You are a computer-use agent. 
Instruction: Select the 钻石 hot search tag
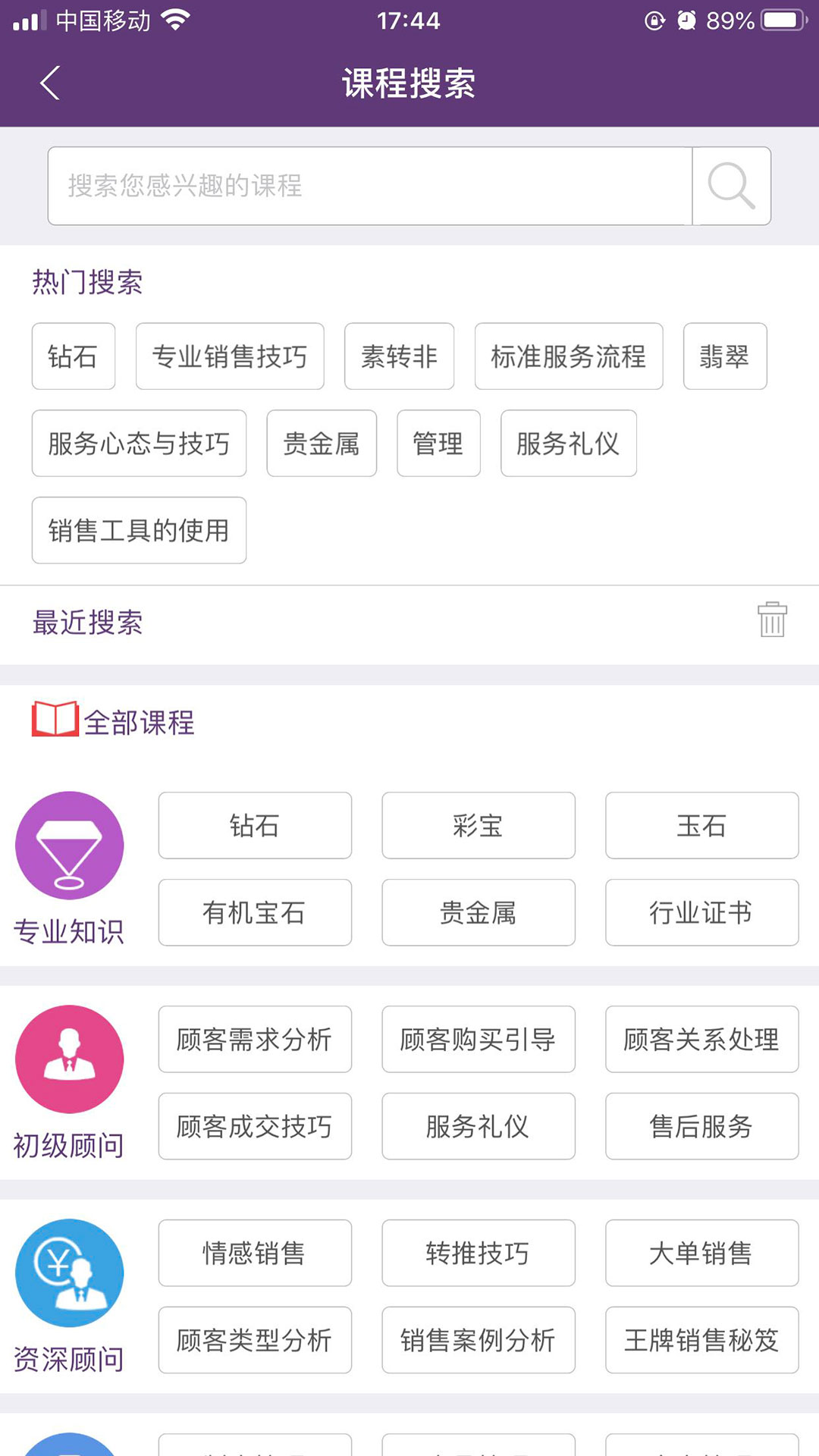[73, 356]
